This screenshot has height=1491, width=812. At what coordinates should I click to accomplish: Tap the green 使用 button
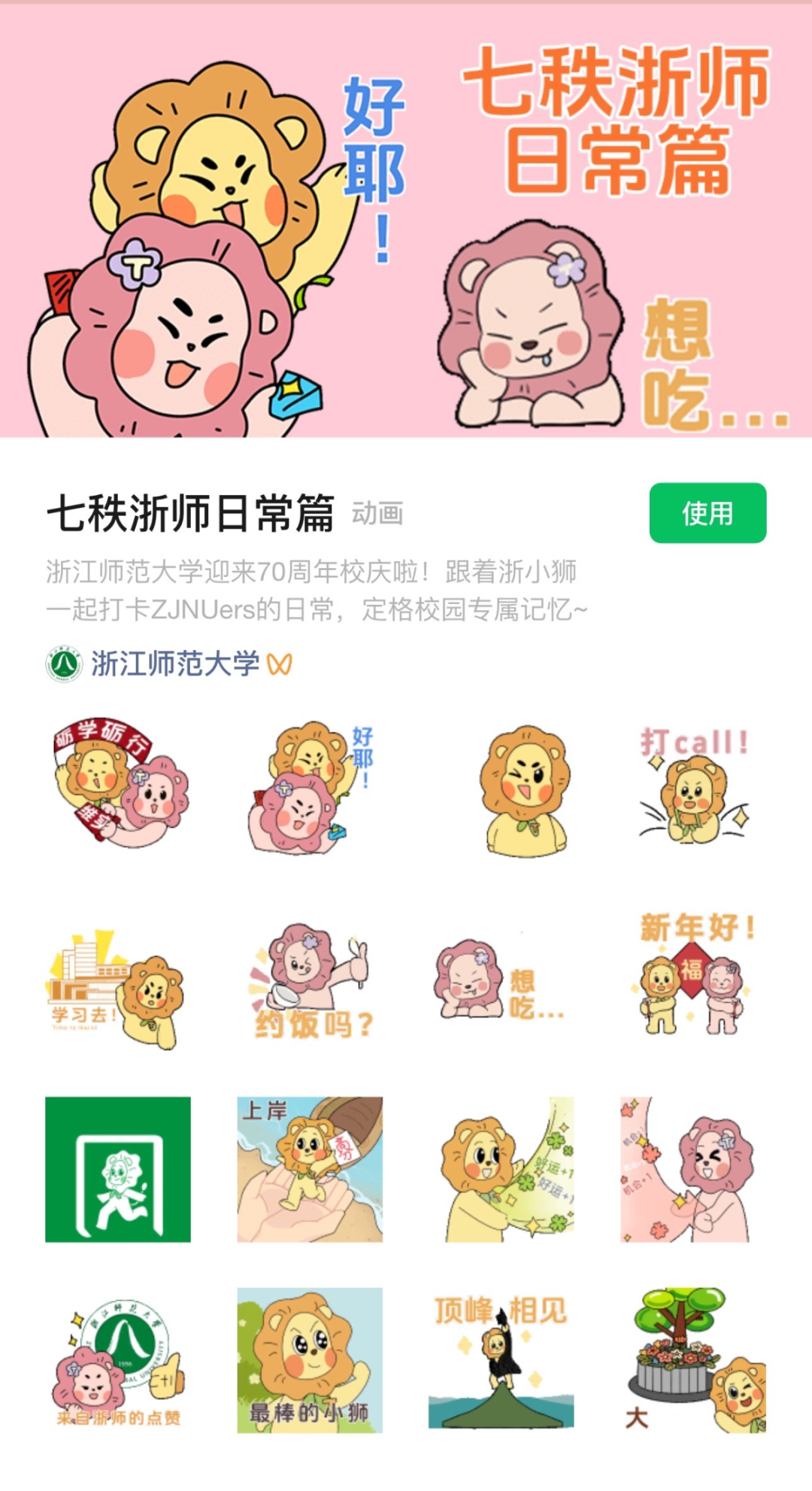pos(707,513)
